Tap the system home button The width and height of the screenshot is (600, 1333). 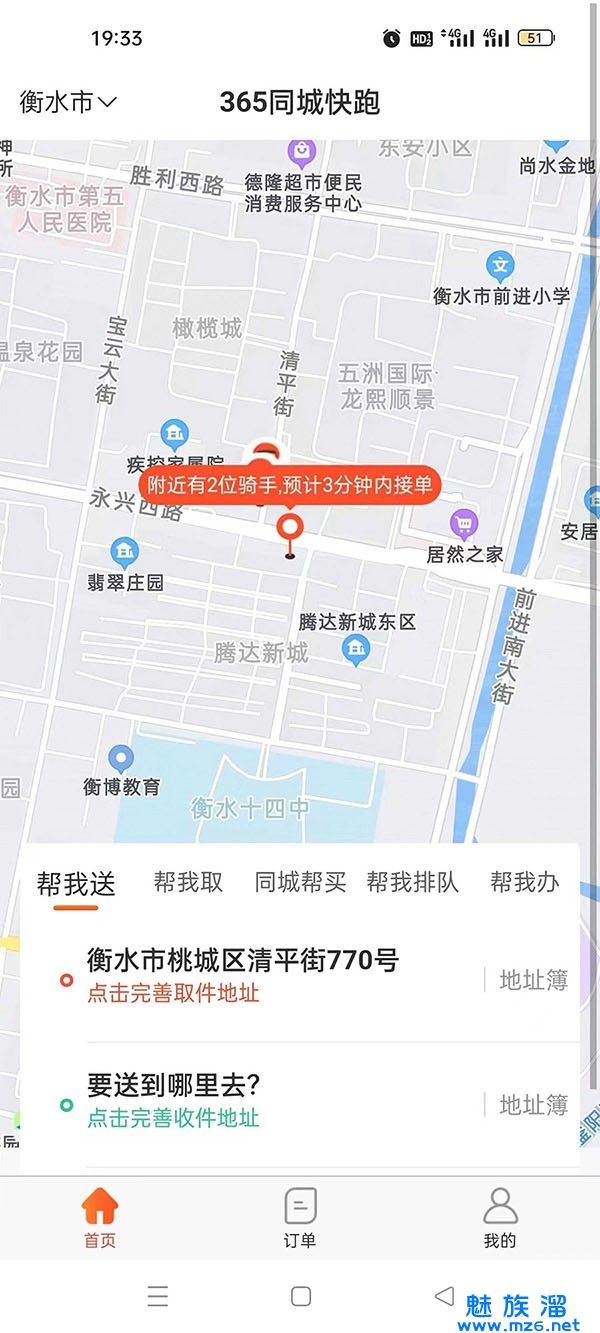[x=300, y=1296]
